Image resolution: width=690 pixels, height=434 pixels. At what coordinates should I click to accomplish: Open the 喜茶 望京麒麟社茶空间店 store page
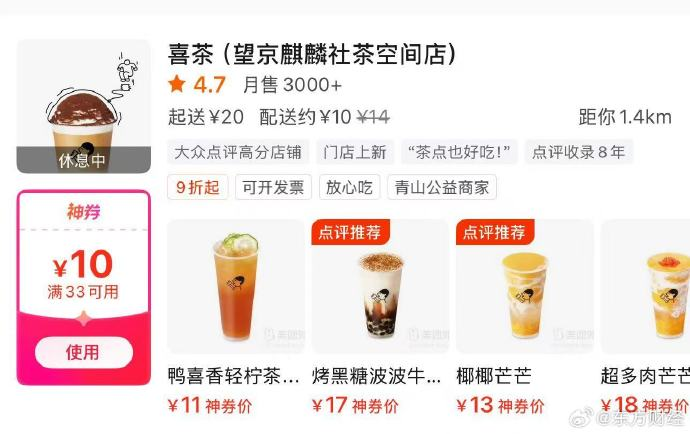[x=313, y=53]
